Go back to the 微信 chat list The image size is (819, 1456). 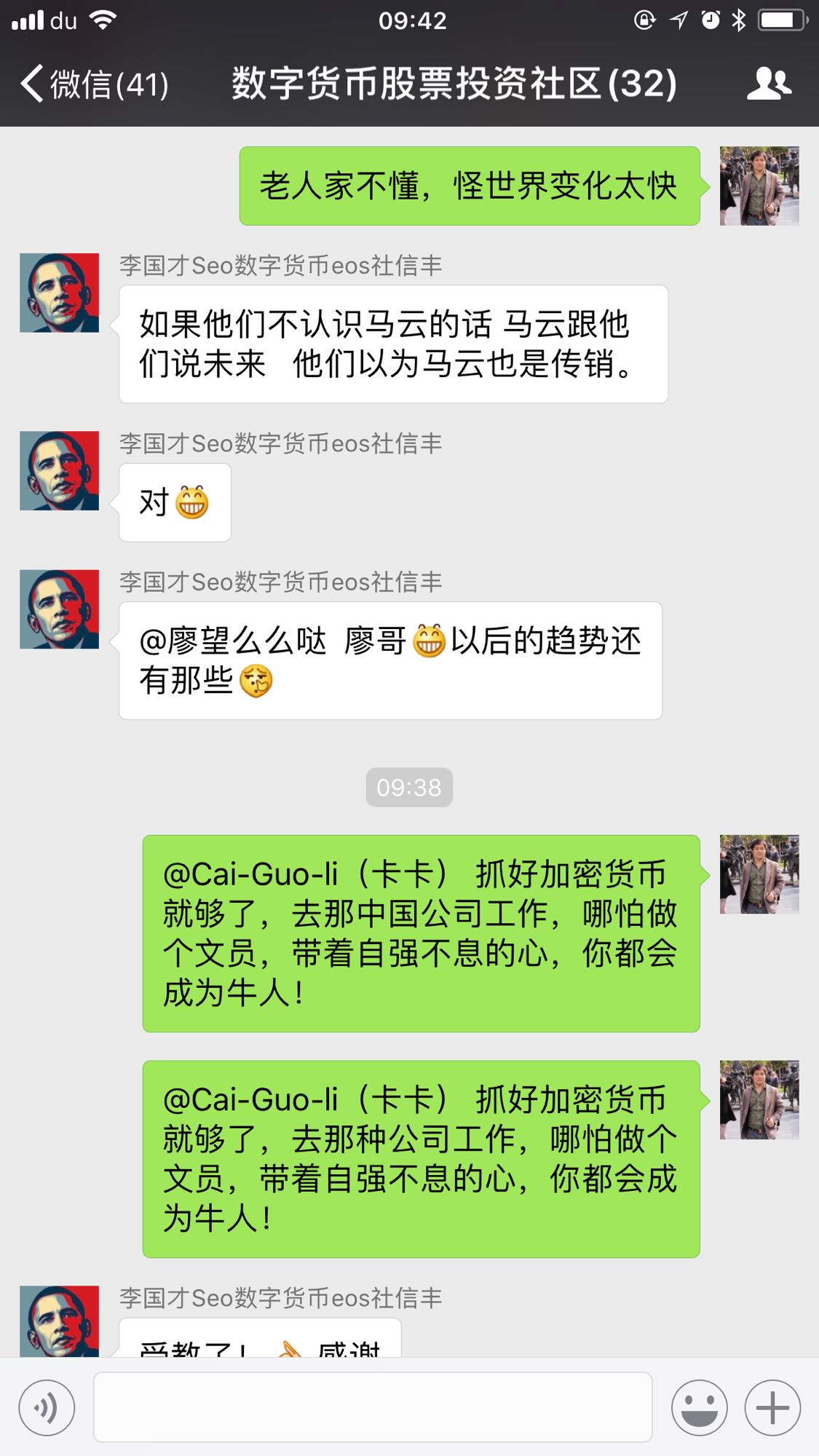click(93, 84)
